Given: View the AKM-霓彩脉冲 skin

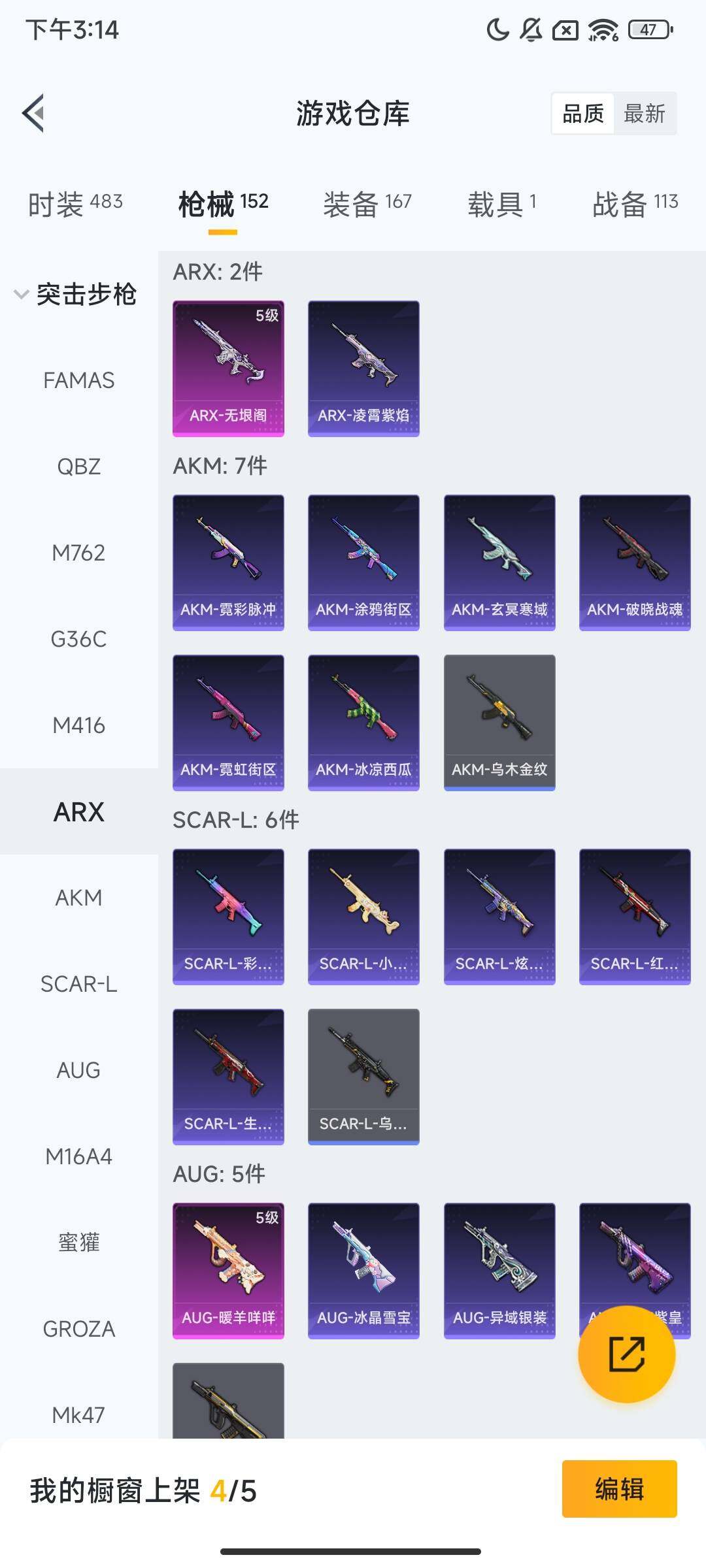Looking at the screenshot, I should 228,562.
